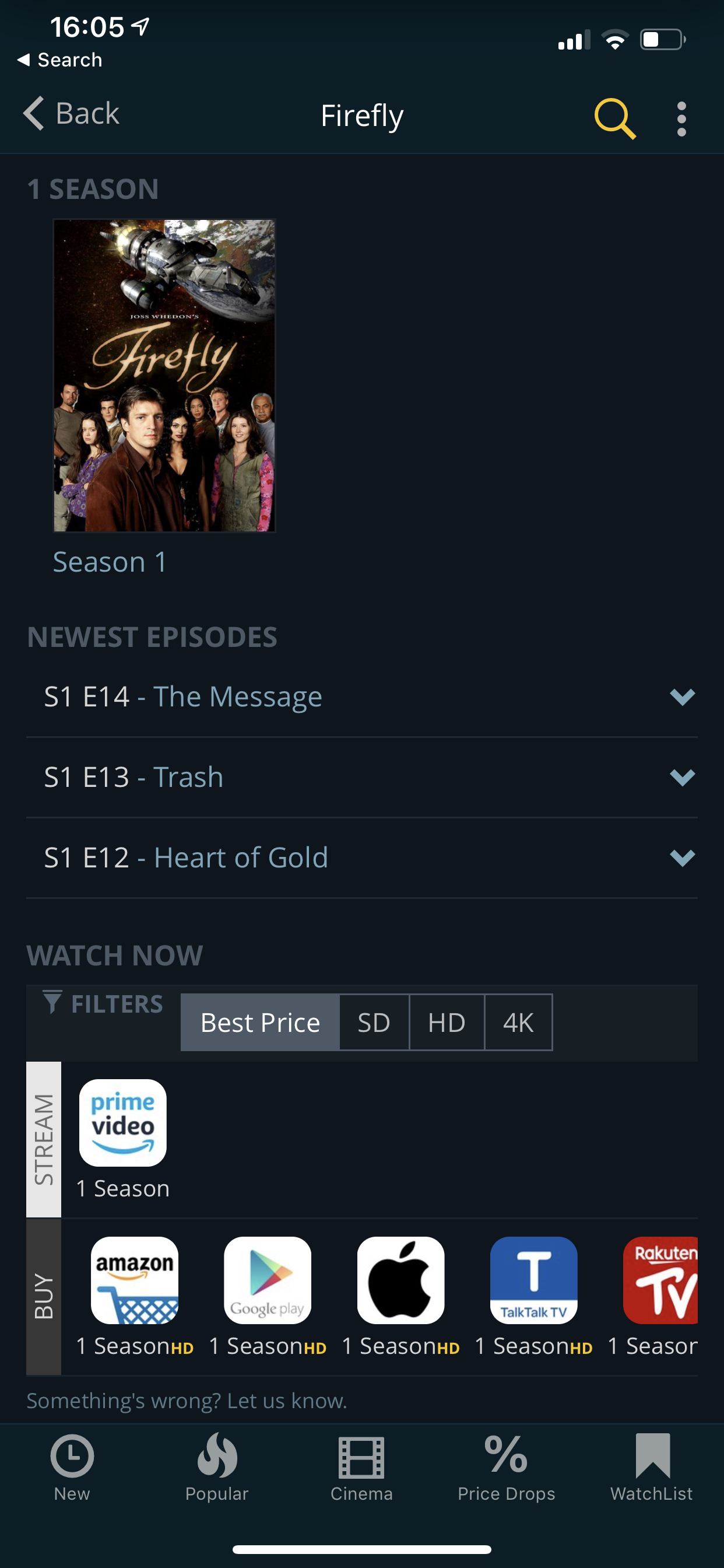Buy the season on Amazon
724x1568 pixels.
tap(135, 1280)
